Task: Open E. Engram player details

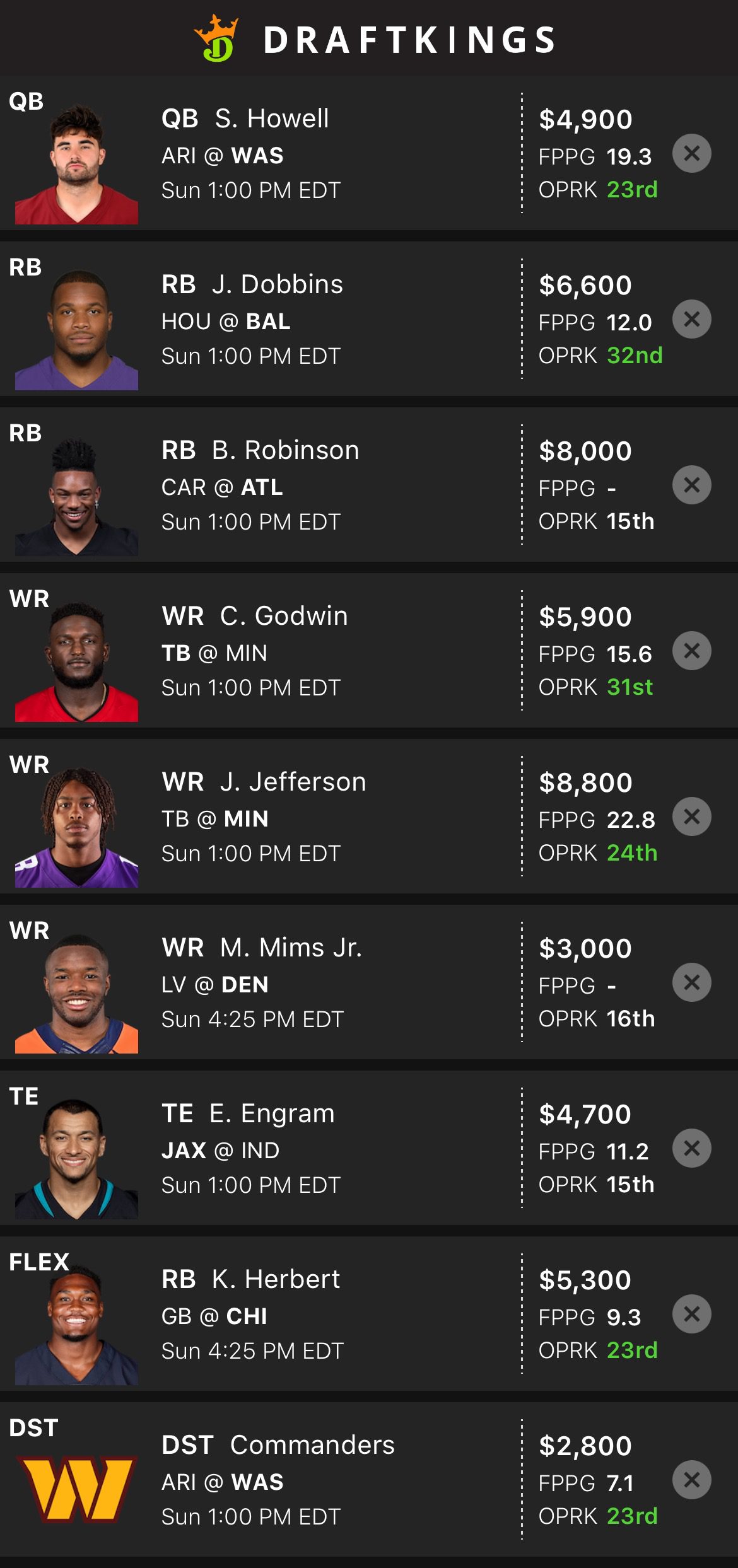Action: [x=272, y=1113]
